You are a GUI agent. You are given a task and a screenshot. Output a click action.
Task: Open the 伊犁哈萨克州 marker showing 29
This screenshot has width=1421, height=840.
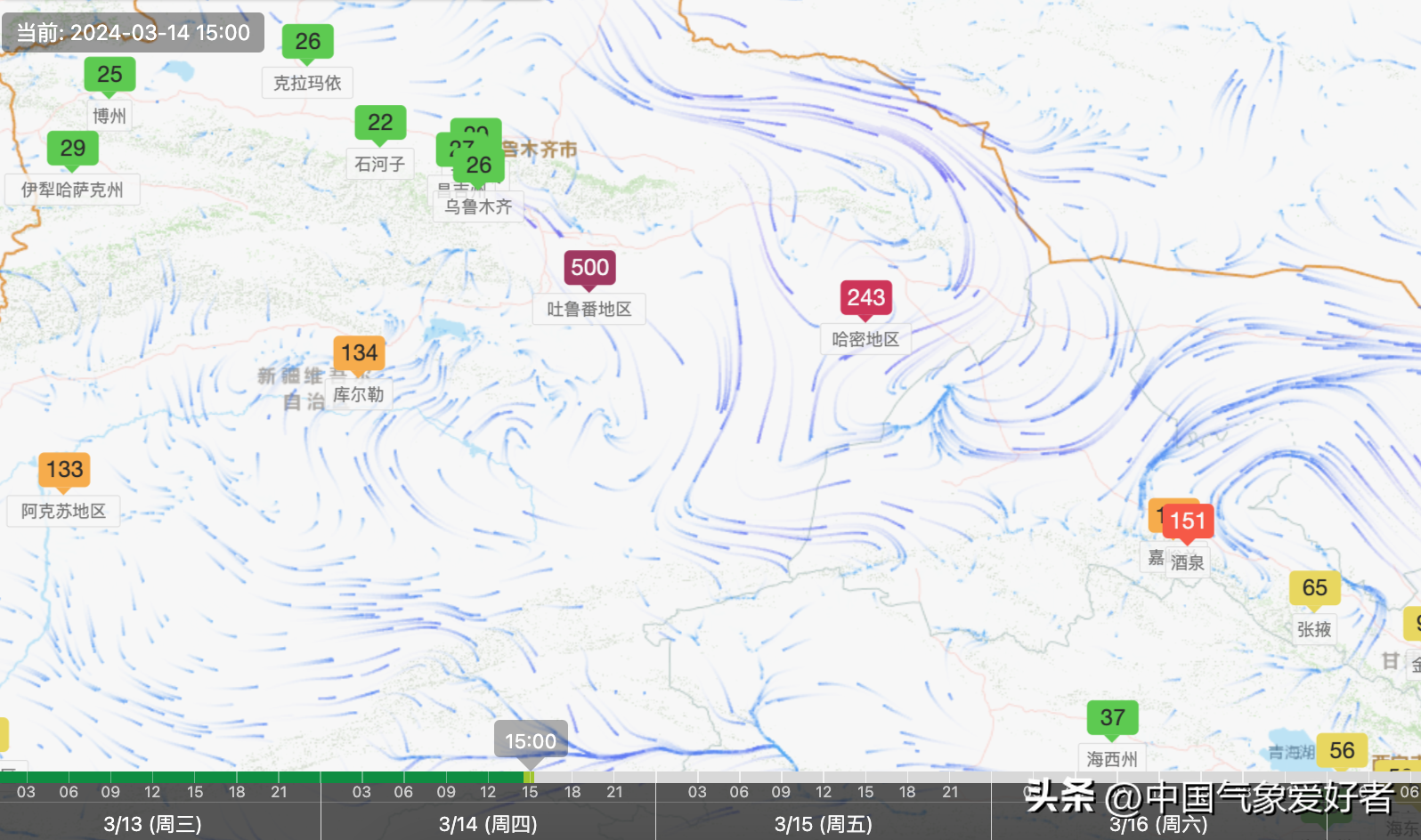pos(72,149)
